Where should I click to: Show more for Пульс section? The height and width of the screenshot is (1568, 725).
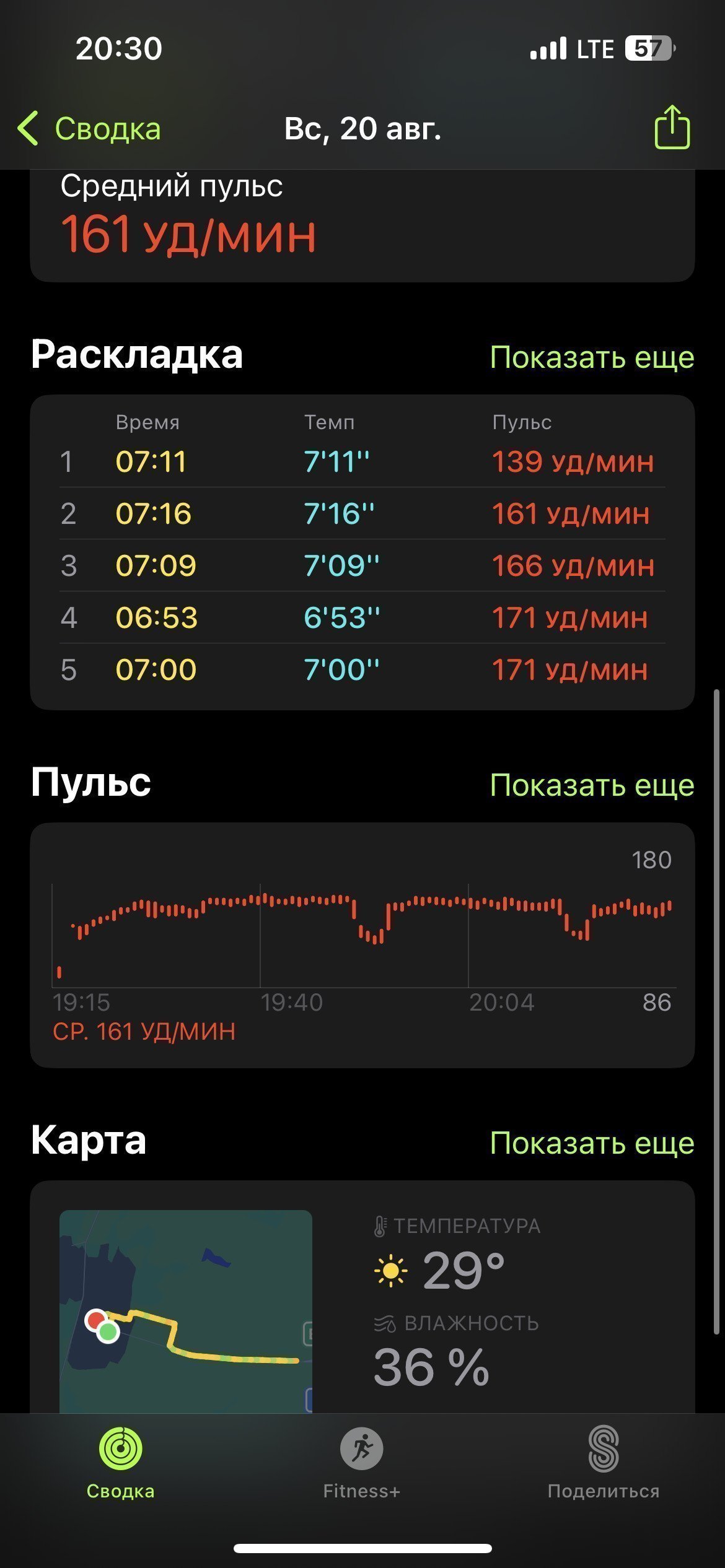[x=592, y=785]
